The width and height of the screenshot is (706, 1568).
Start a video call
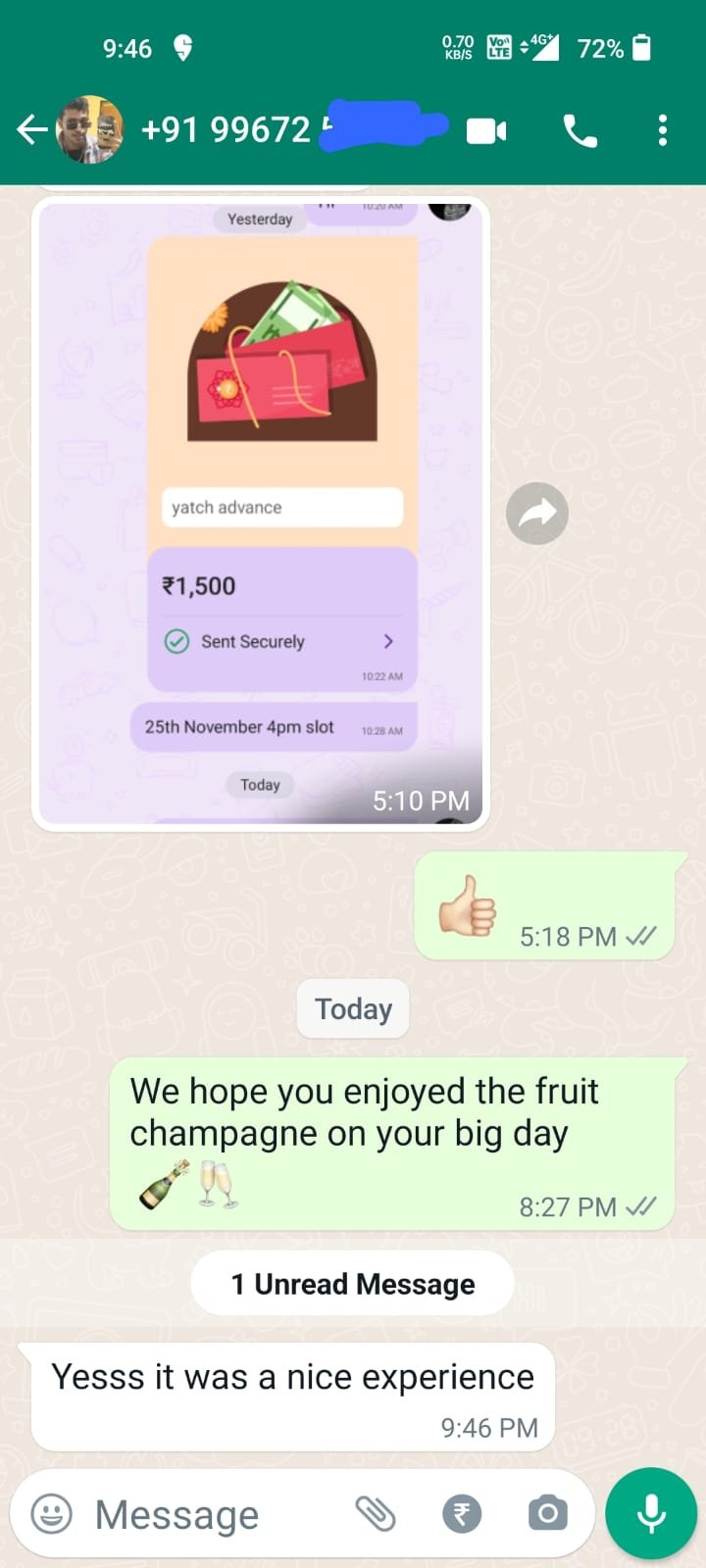(486, 130)
